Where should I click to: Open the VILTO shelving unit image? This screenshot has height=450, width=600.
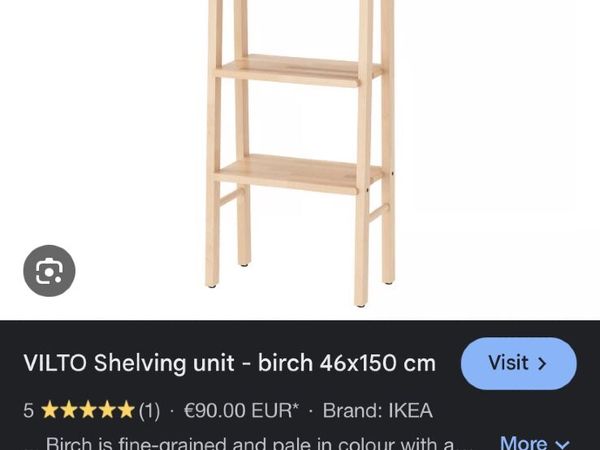(x=300, y=150)
